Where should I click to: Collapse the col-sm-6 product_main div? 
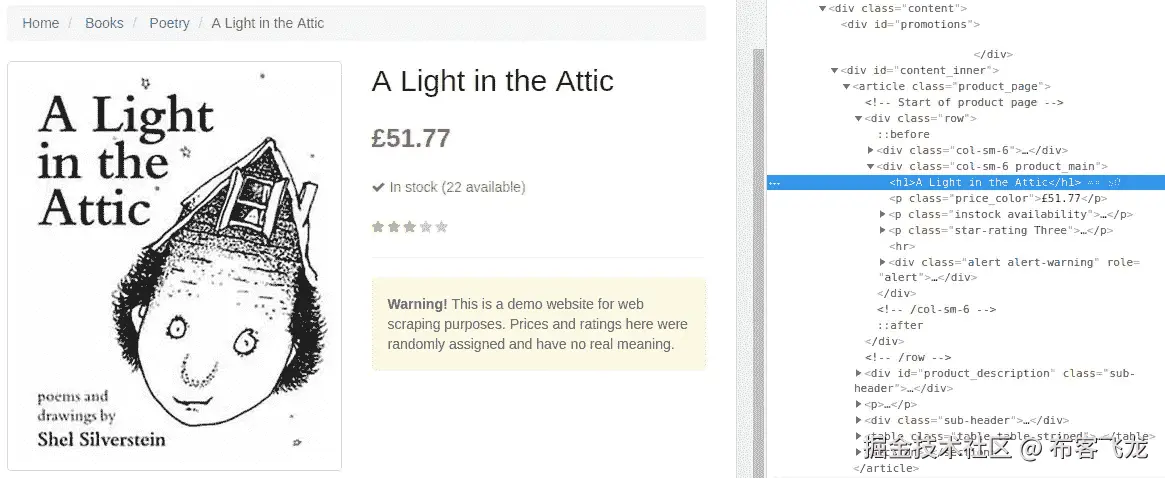[x=871, y=166]
